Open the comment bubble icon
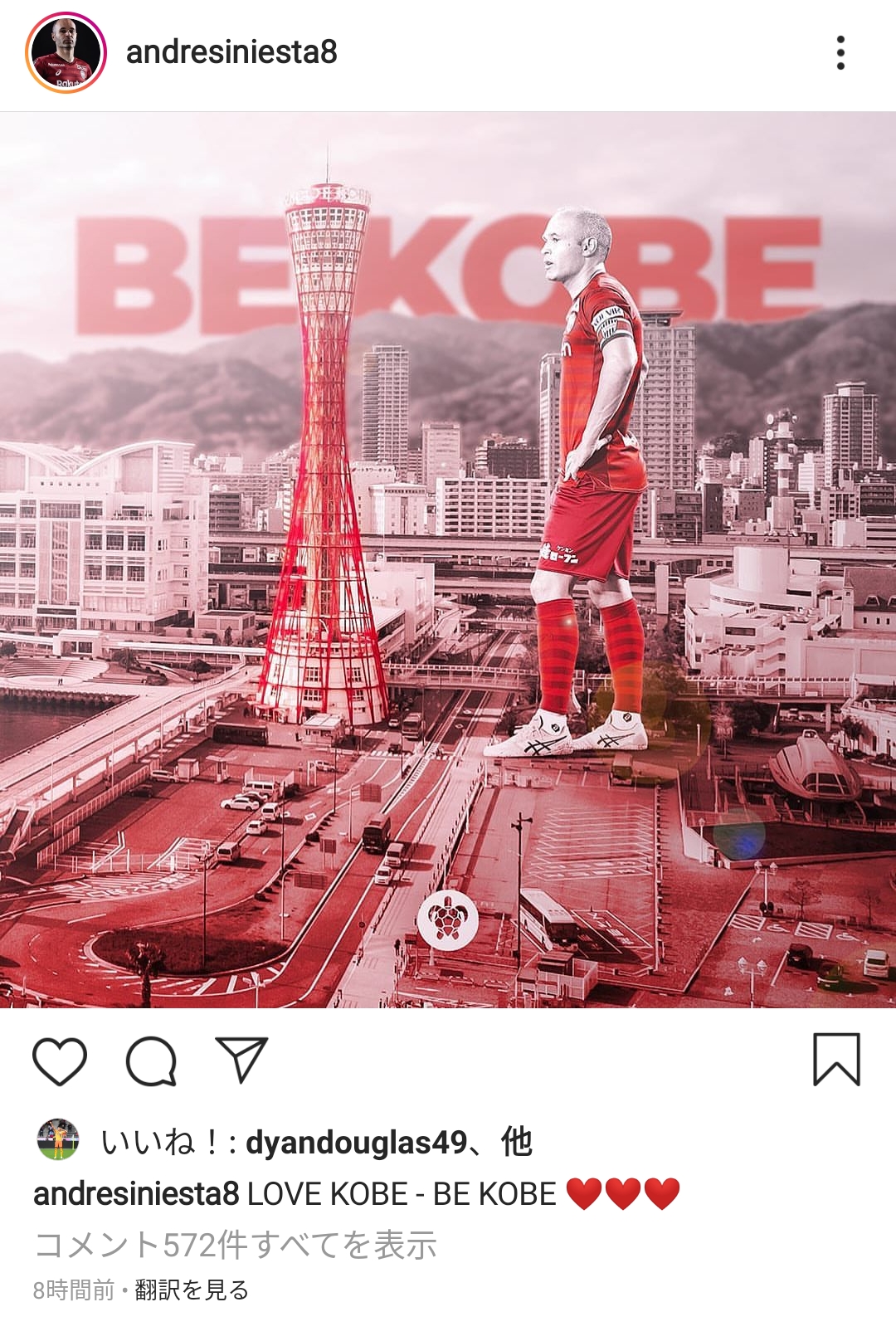 151,1061
